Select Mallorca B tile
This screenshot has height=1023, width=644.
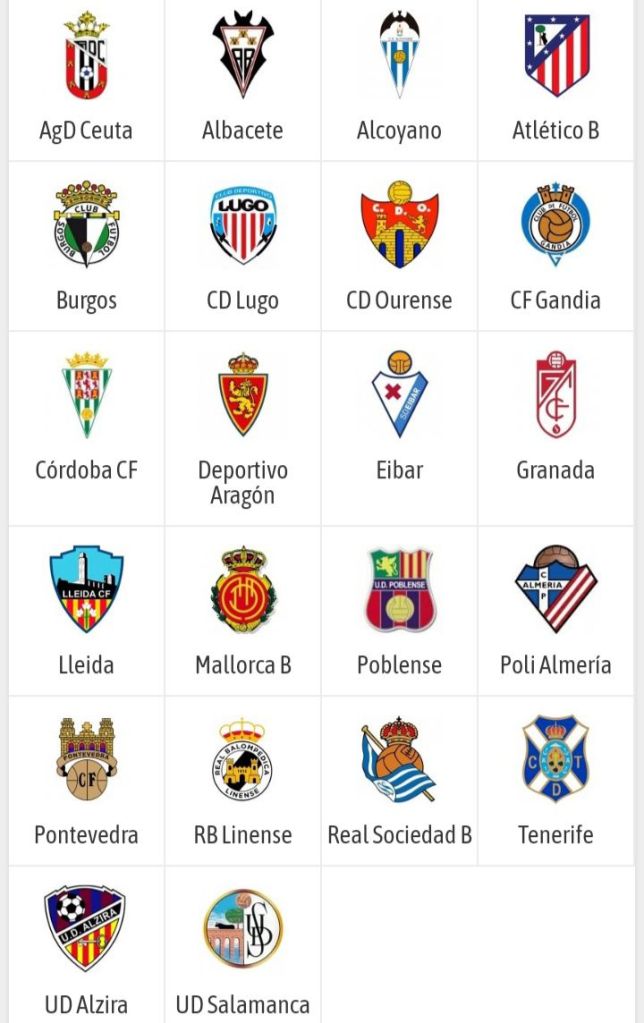click(x=243, y=610)
